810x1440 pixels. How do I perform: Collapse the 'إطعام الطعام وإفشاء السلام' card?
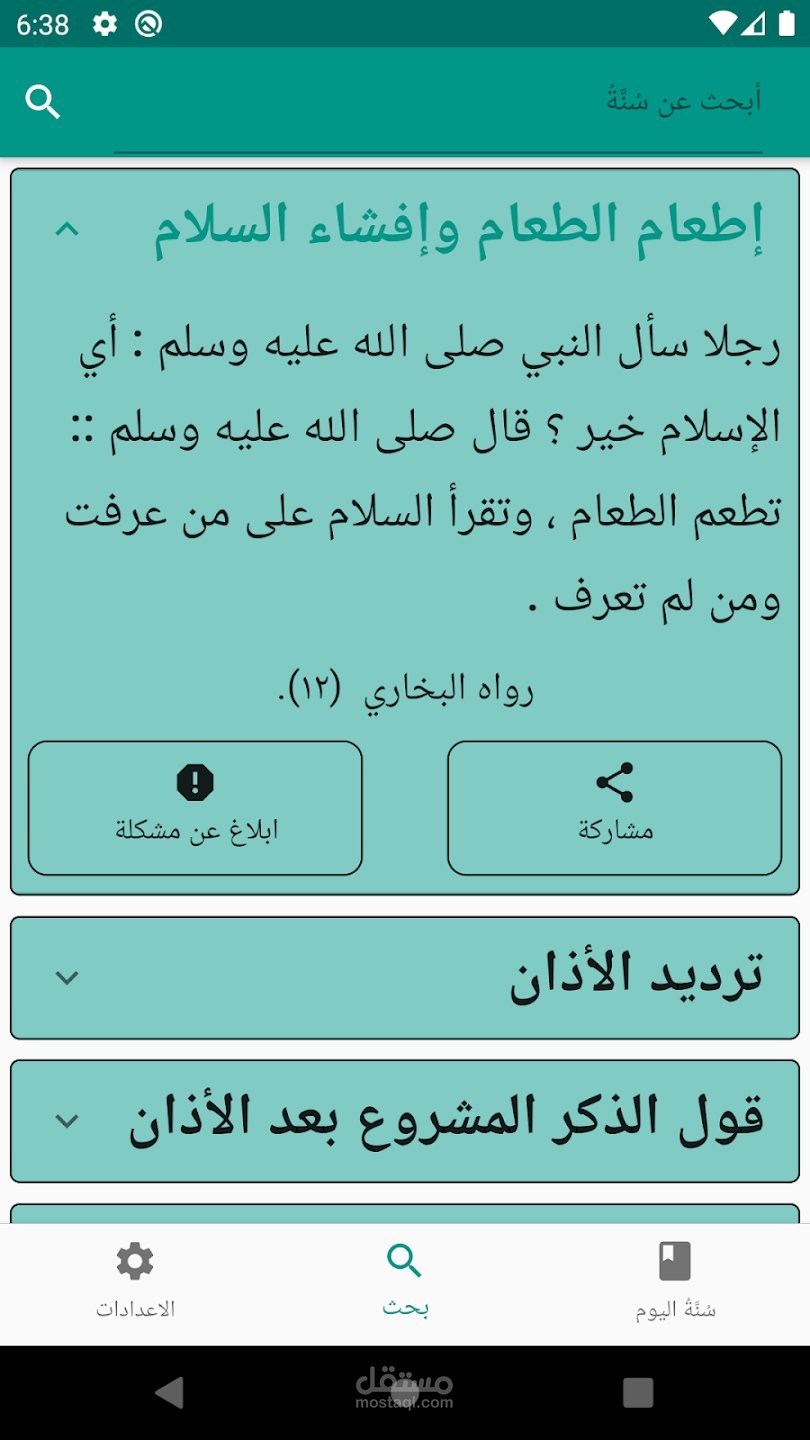point(66,229)
